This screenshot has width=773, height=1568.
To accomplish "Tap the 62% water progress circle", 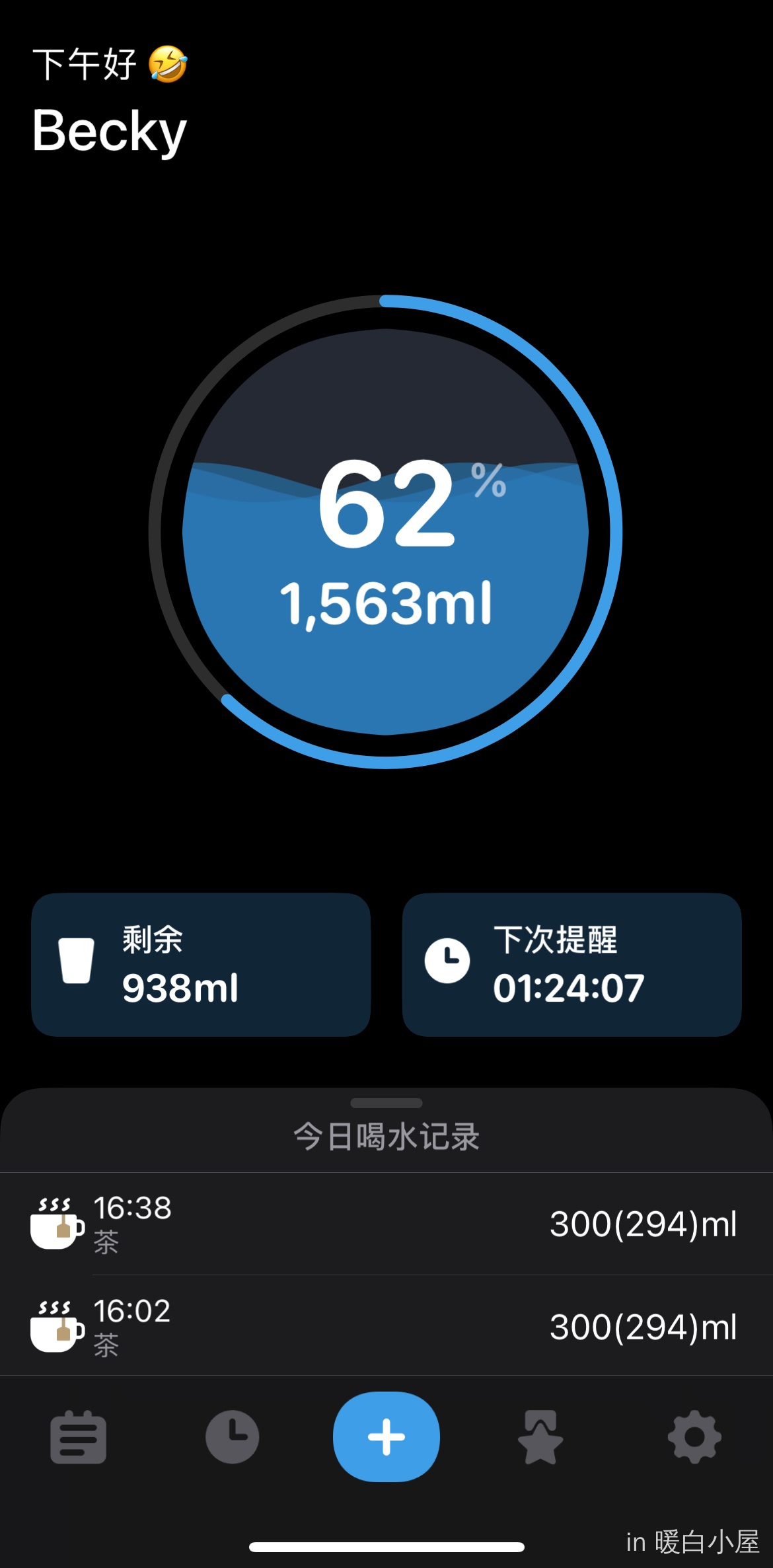I will (x=386, y=531).
